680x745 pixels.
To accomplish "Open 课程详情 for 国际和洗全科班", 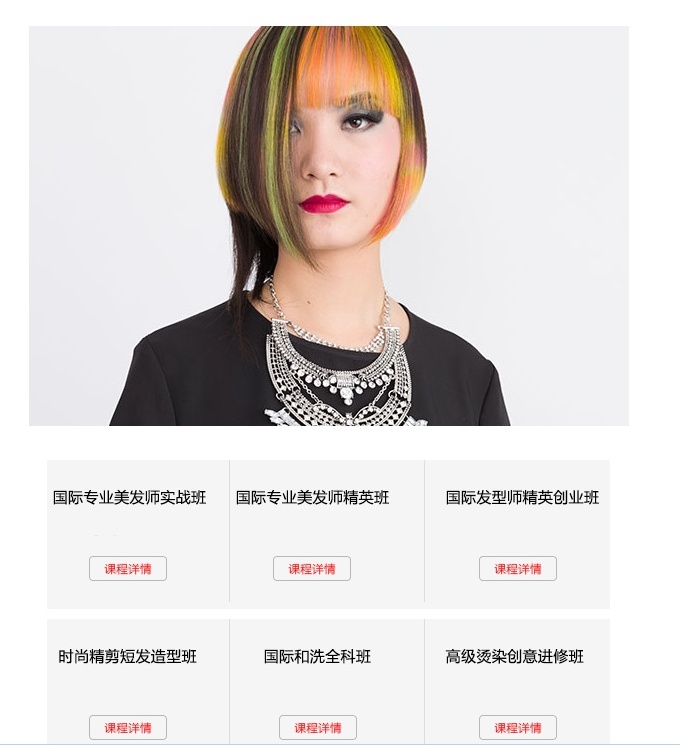I will [x=317, y=728].
